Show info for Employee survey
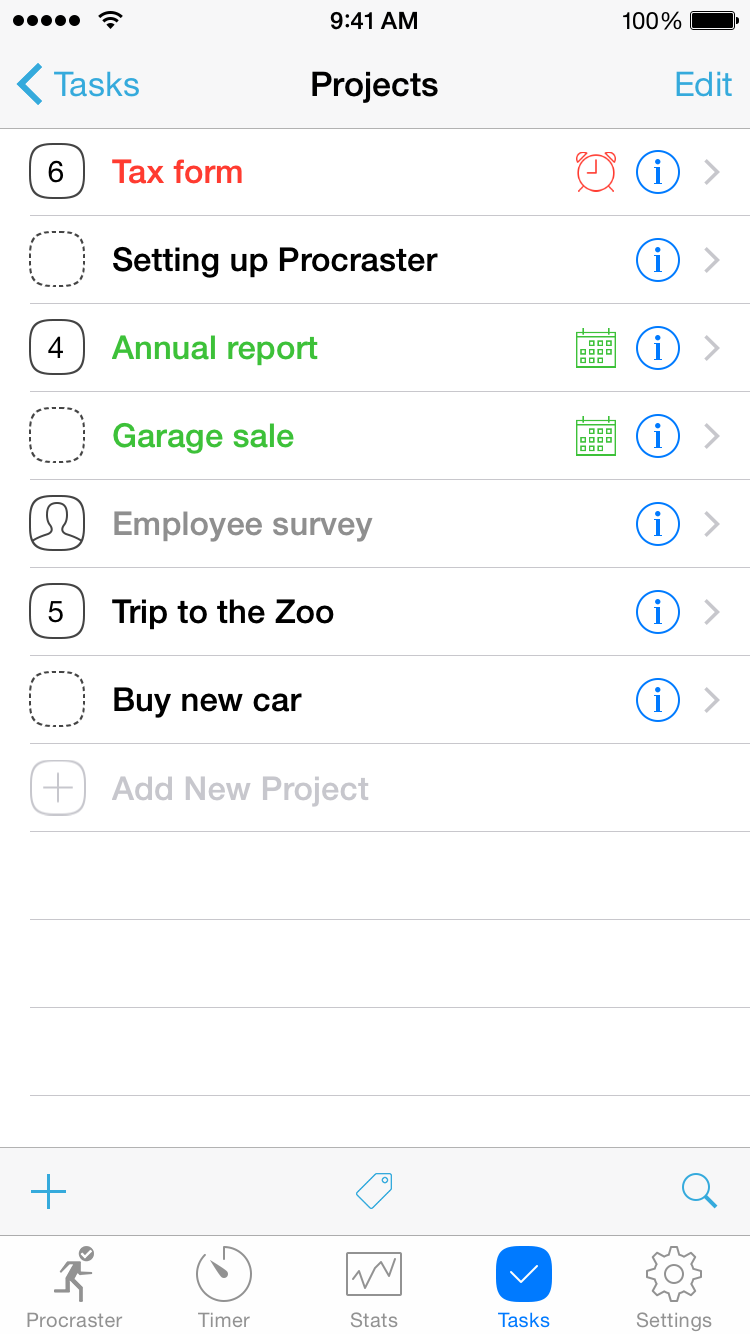 658,524
